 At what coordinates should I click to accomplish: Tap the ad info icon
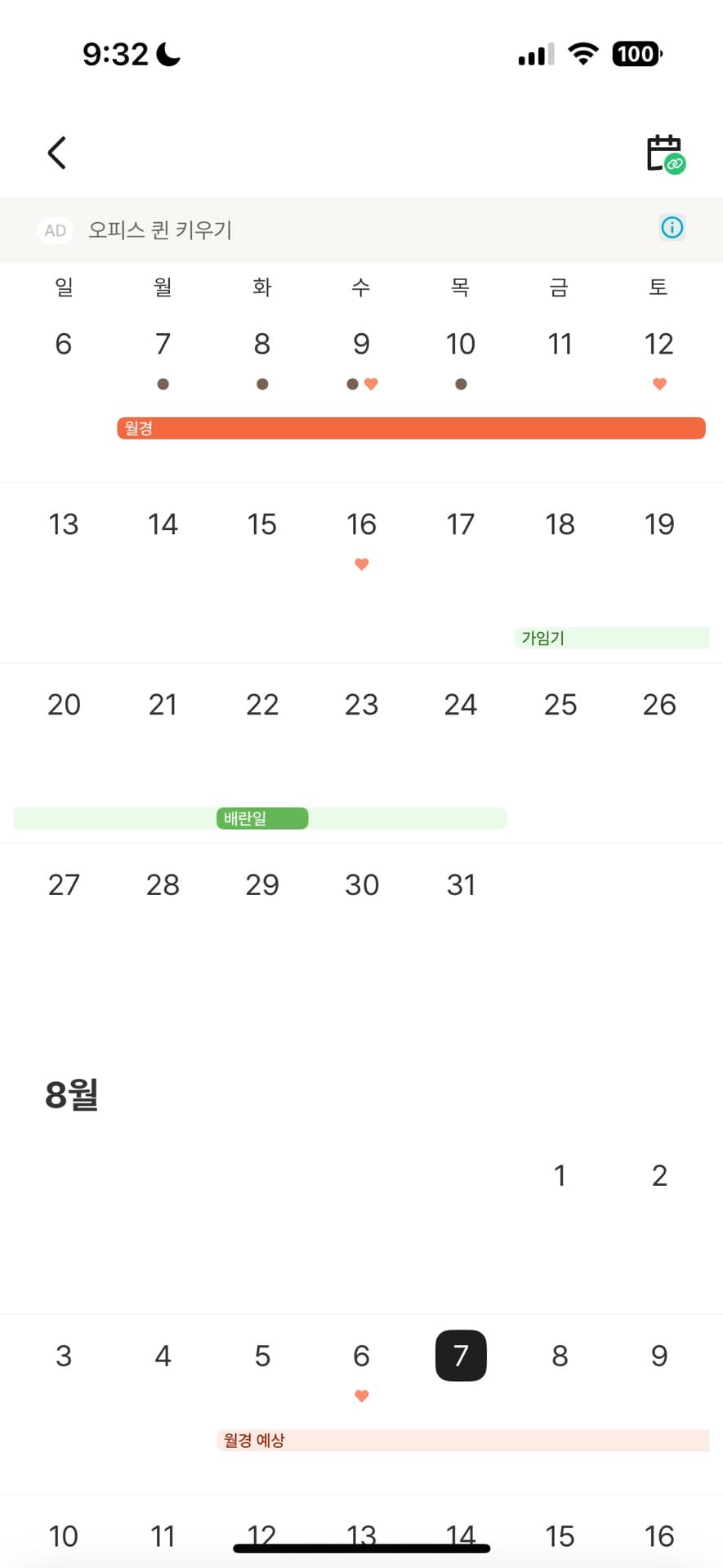pos(672,227)
